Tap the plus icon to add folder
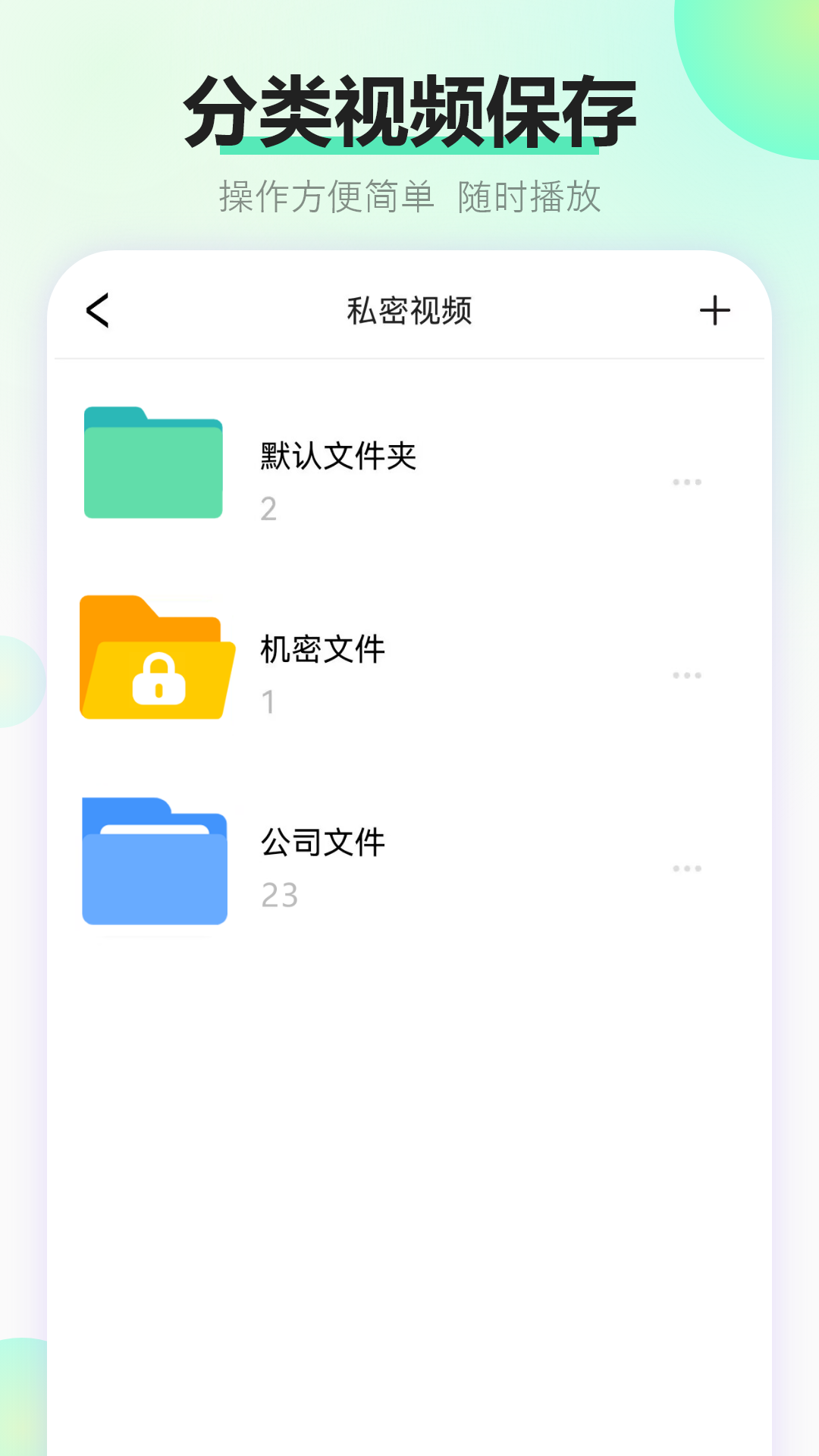Image resolution: width=819 pixels, height=1456 pixels. point(716,309)
